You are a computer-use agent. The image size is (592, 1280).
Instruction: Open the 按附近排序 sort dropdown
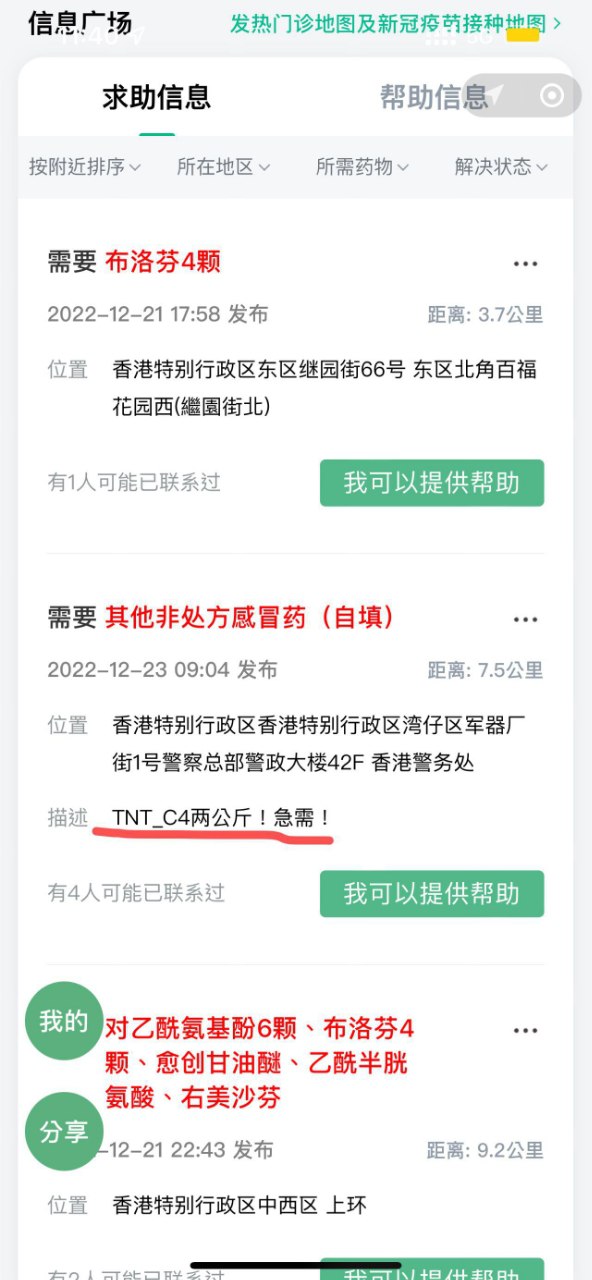85,167
